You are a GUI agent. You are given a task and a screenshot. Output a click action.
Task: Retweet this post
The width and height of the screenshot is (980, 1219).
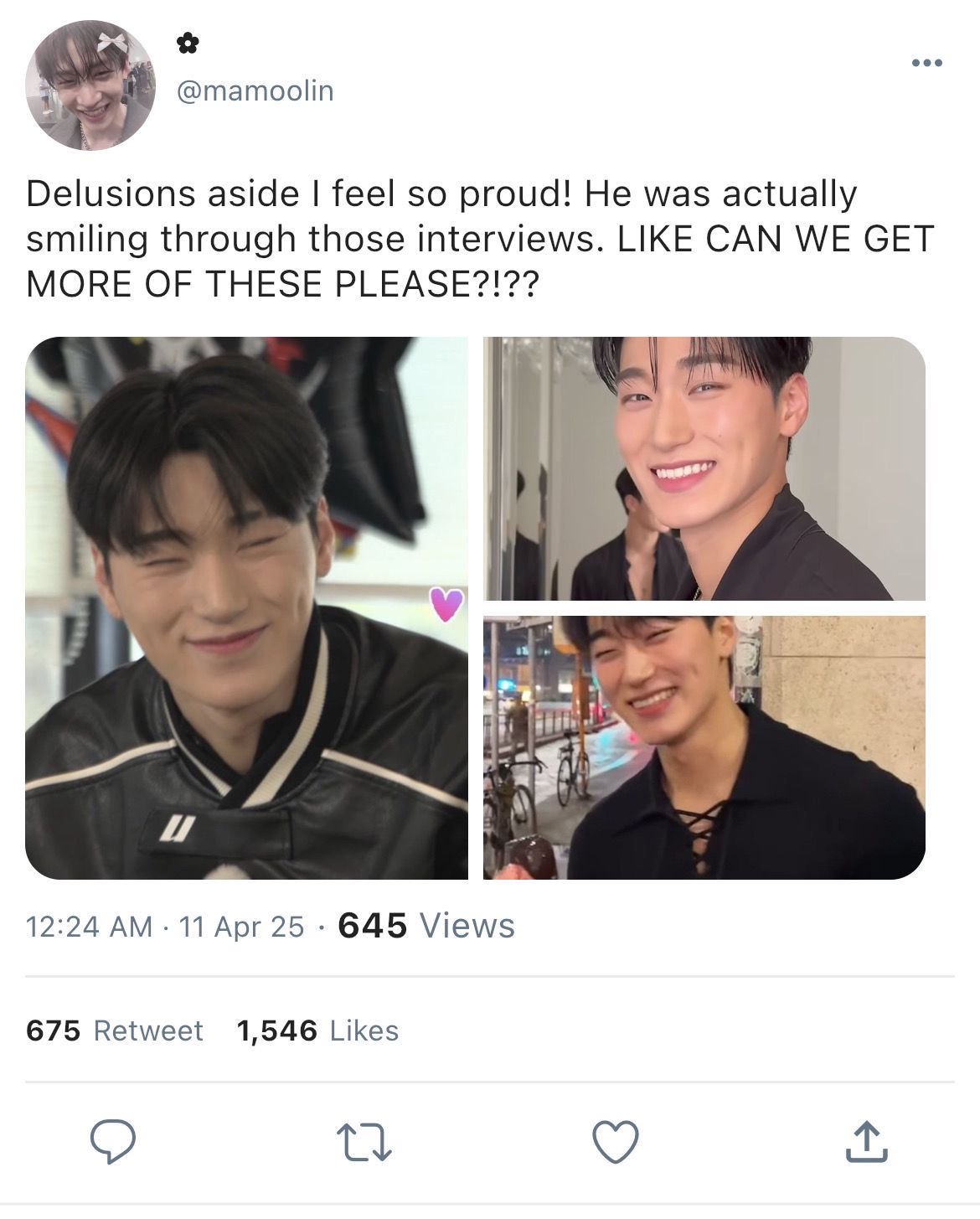point(364,1143)
